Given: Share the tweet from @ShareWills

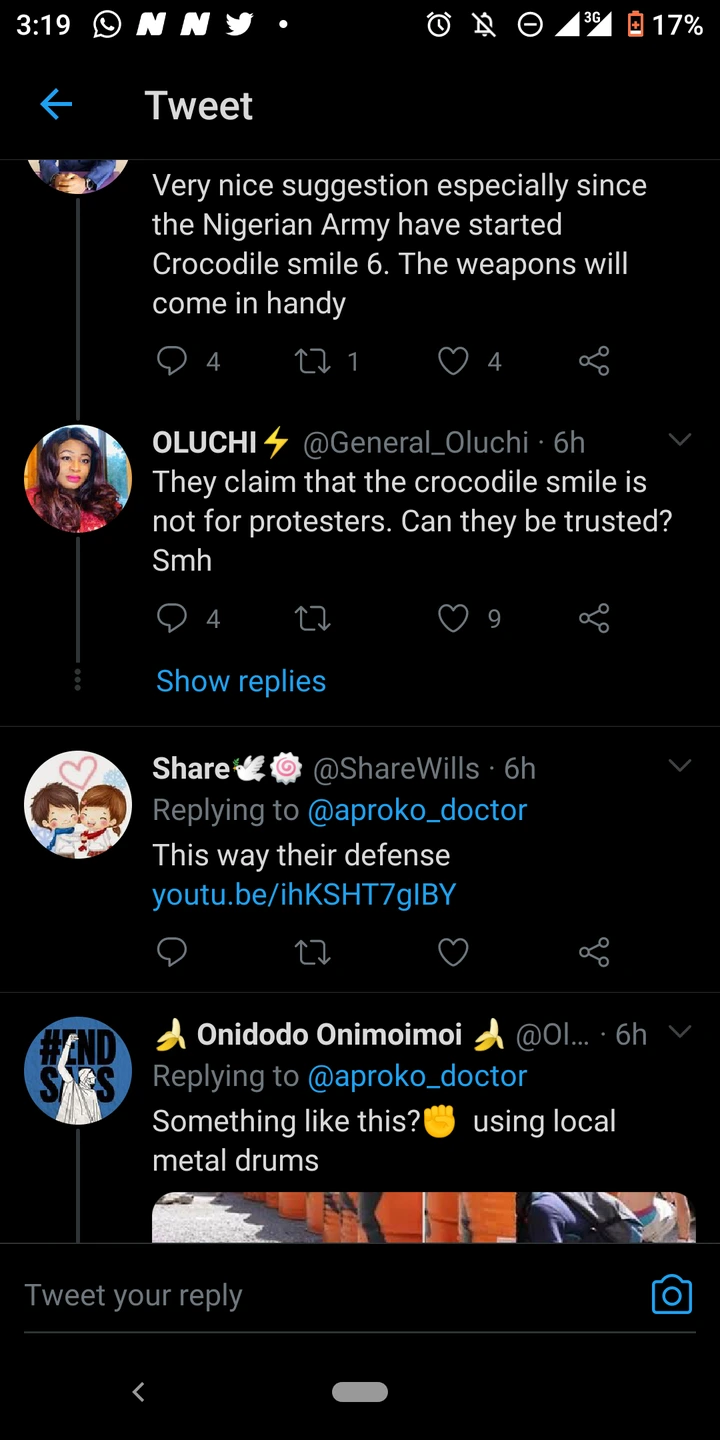Looking at the screenshot, I should [594, 952].
